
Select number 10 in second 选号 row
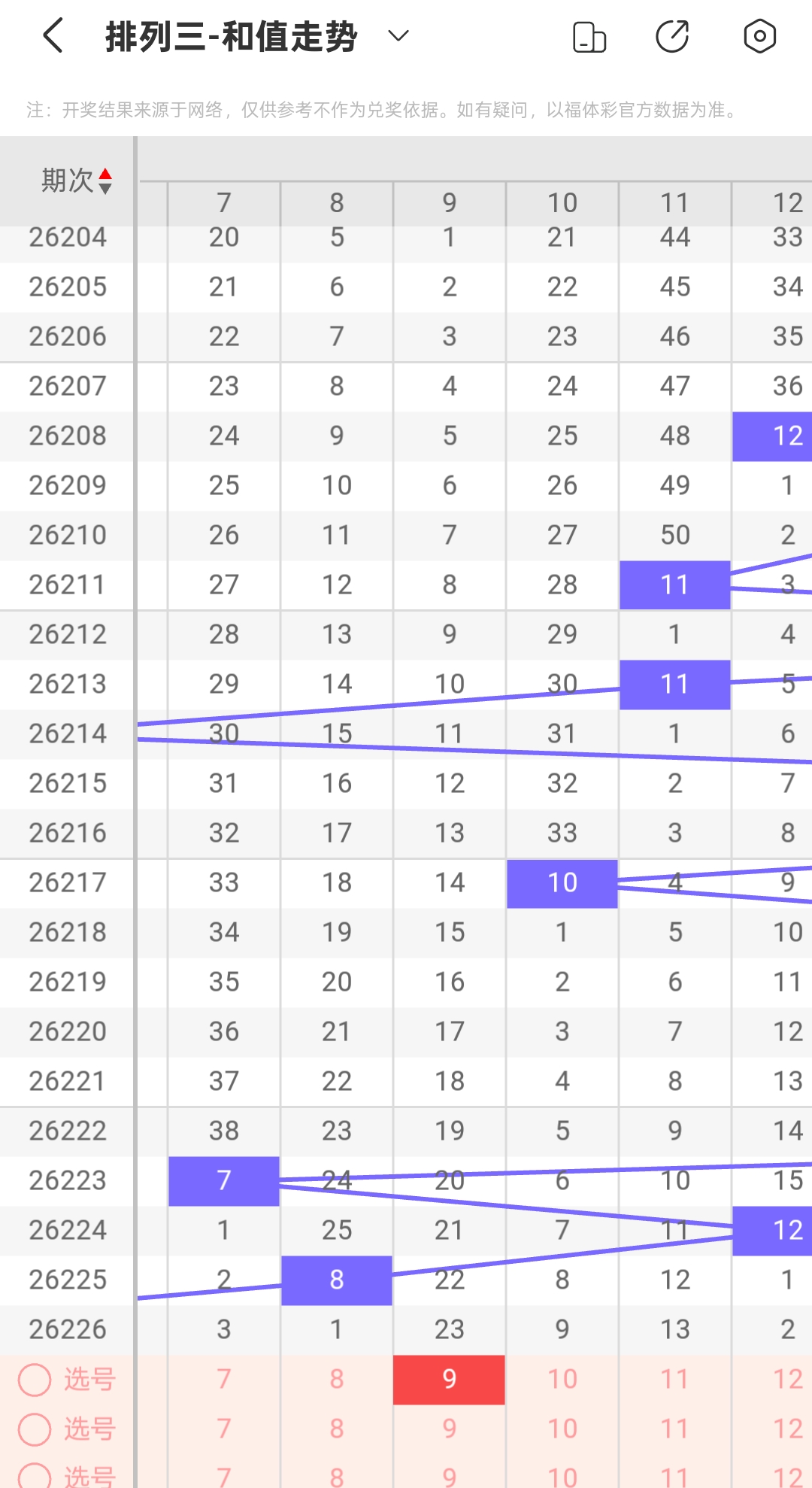(562, 1429)
